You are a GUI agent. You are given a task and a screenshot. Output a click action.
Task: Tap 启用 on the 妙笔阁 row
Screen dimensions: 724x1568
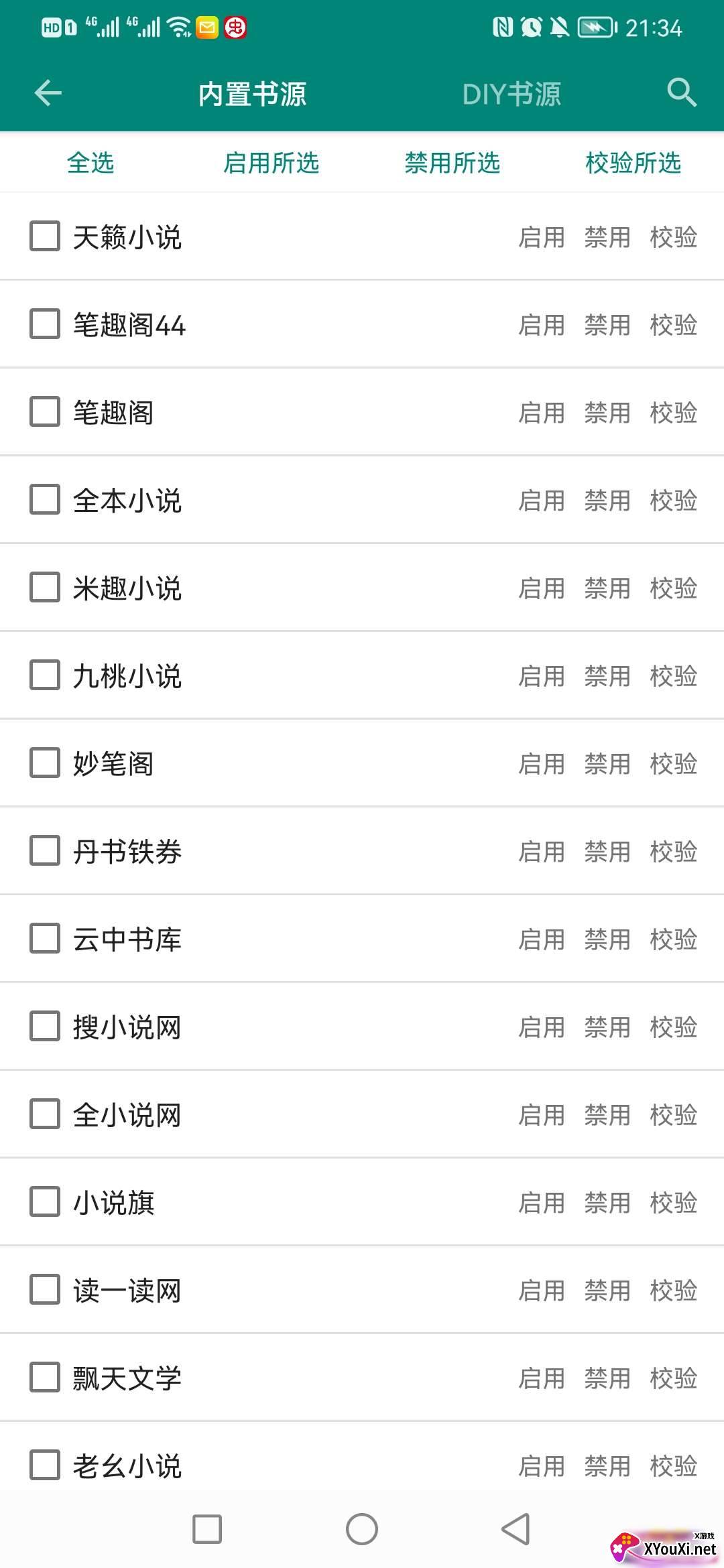coord(542,764)
